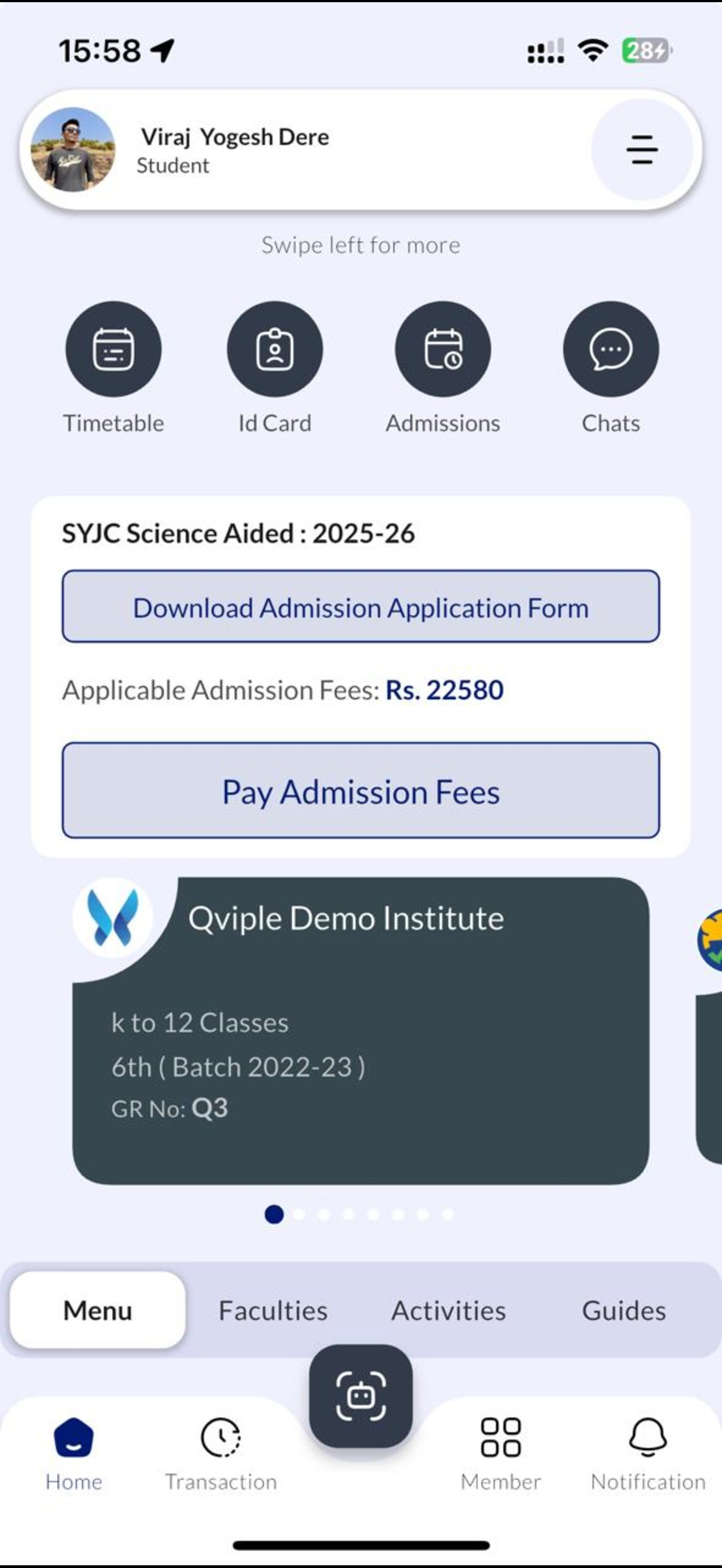722x1568 pixels.
Task: Tap Viraj's profile photo
Action: tap(73, 150)
